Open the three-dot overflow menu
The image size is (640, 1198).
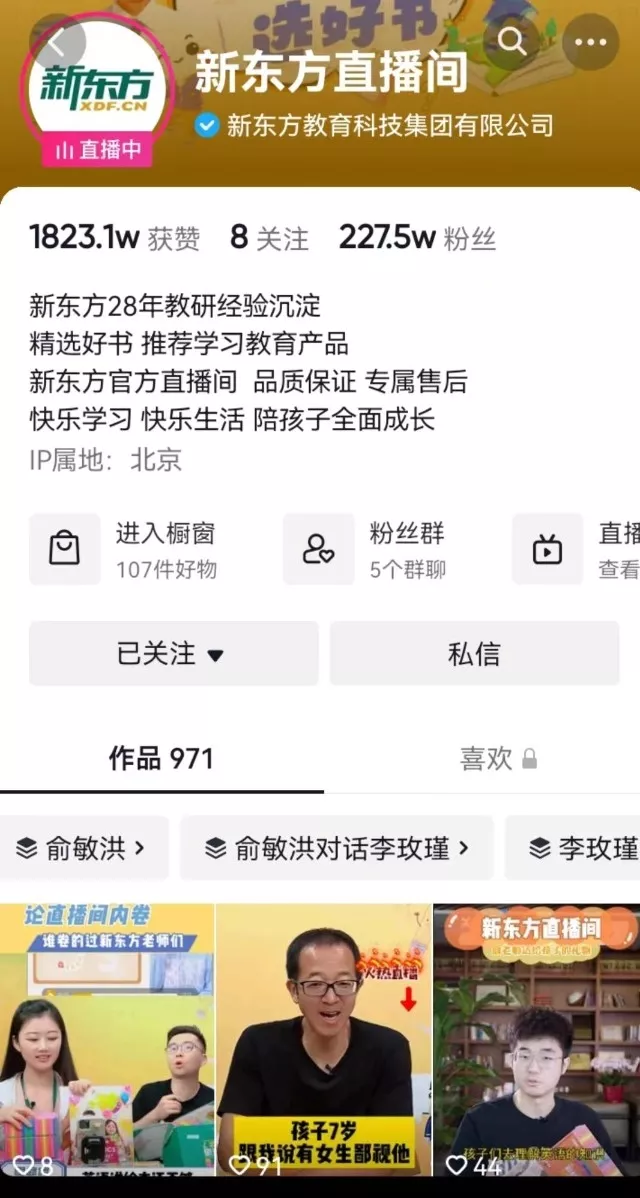click(590, 42)
